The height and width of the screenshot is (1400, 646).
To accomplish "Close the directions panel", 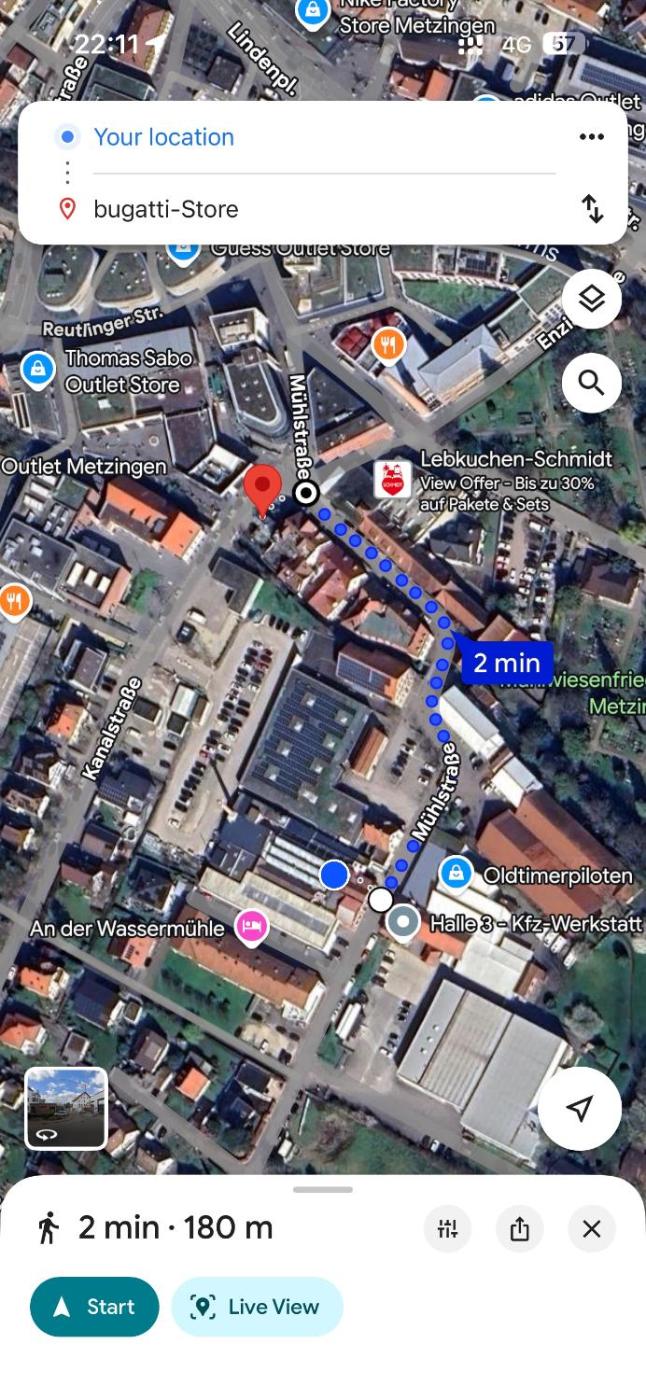I will [592, 1228].
